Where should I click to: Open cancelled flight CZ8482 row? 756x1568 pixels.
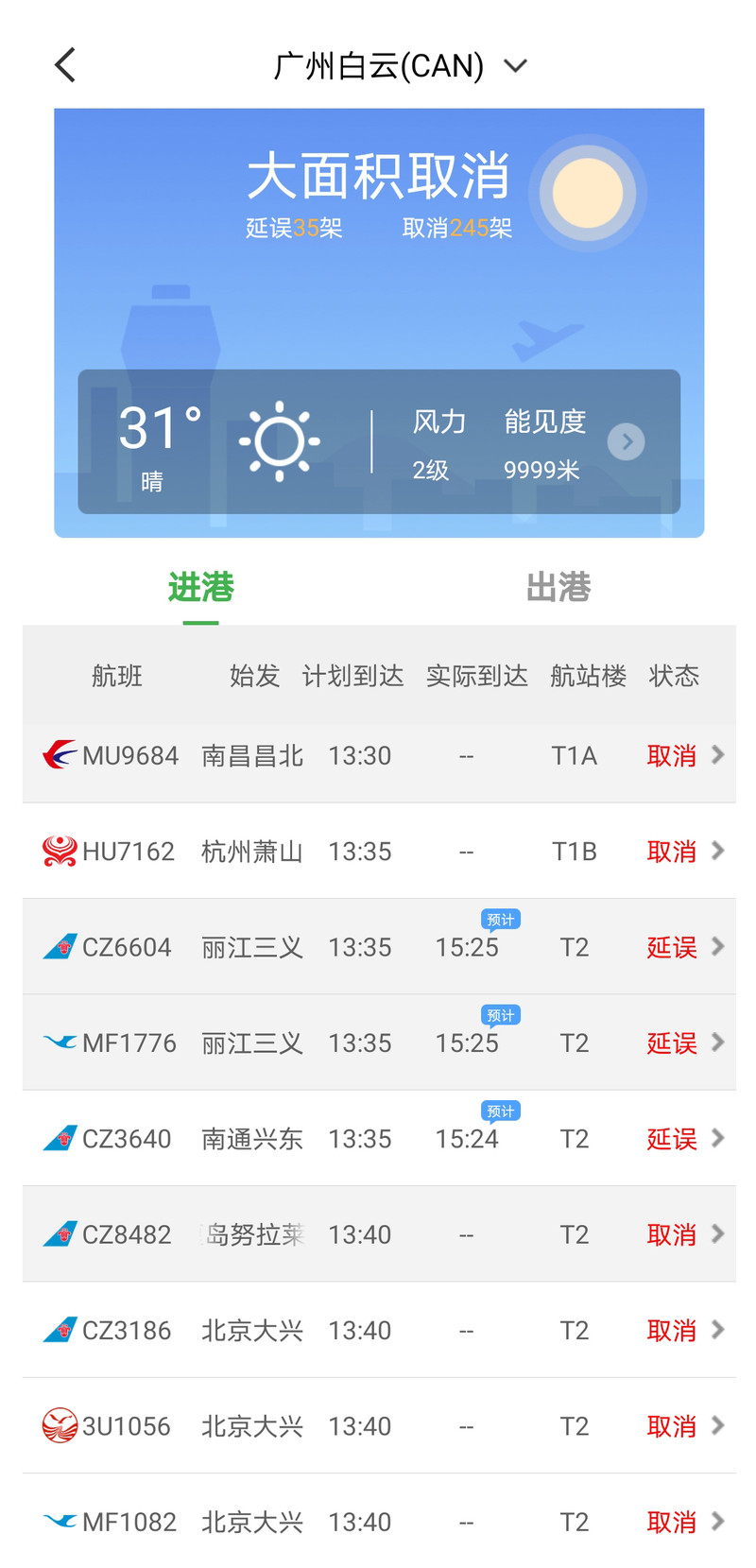pyautogui.click(x=379, y=1233)
